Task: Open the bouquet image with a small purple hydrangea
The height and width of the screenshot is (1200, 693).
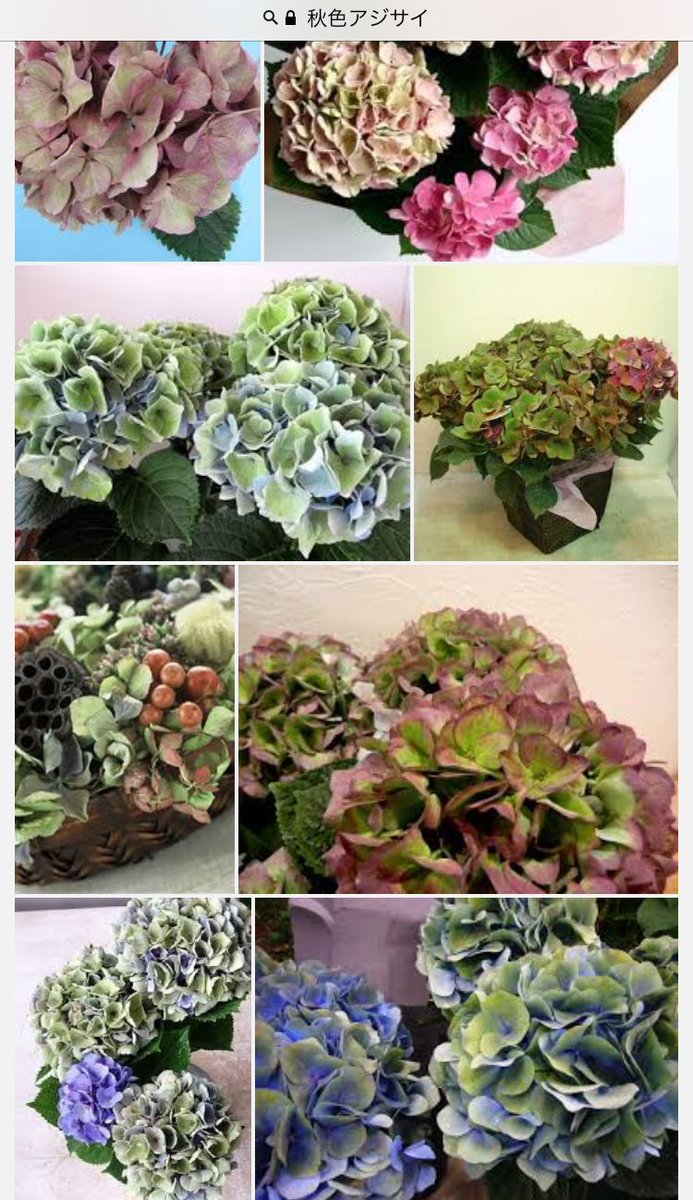Action: [x=133, y=1048]
